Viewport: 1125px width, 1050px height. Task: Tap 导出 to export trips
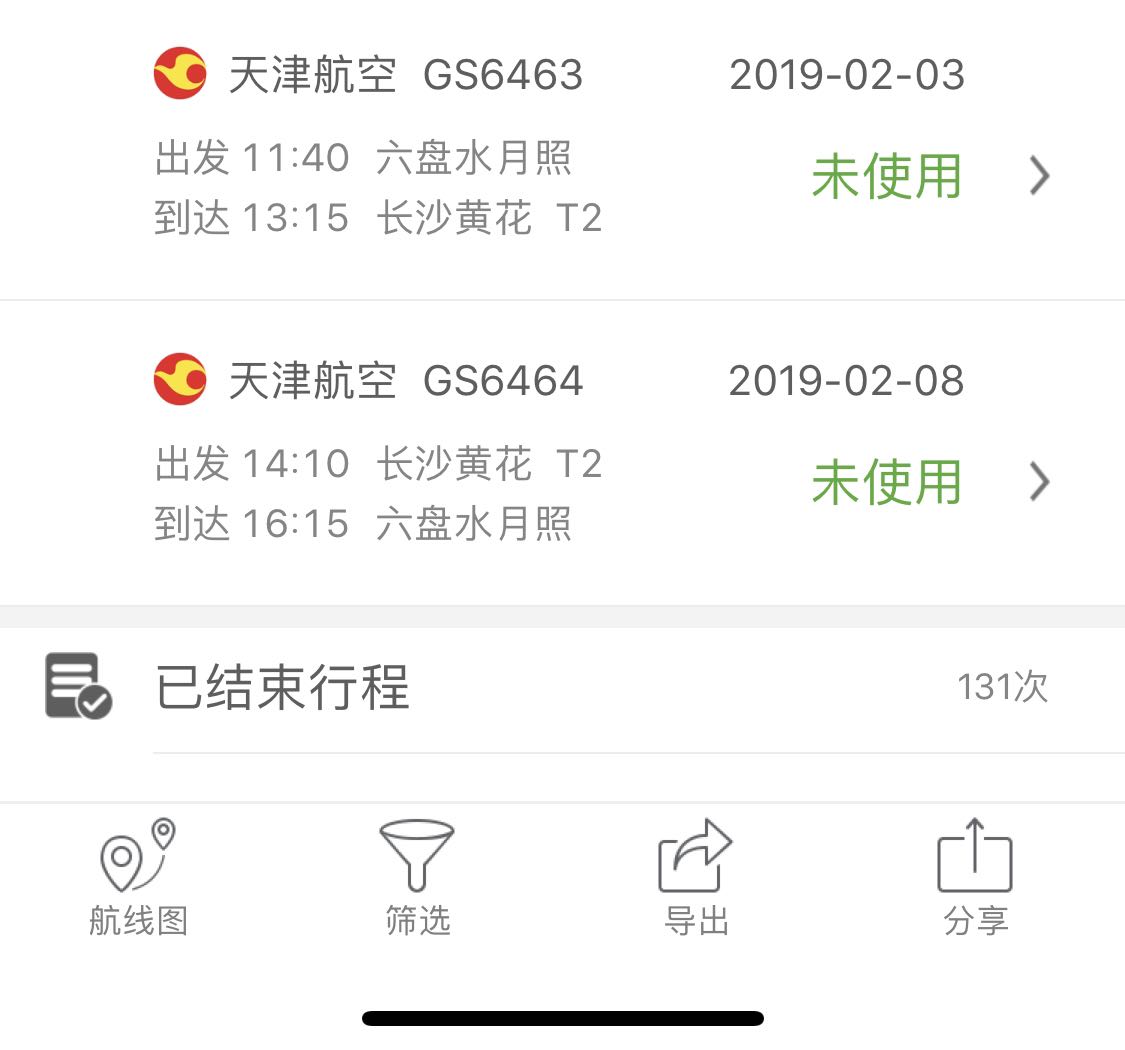pyautogui.click(x=696, y=877)
